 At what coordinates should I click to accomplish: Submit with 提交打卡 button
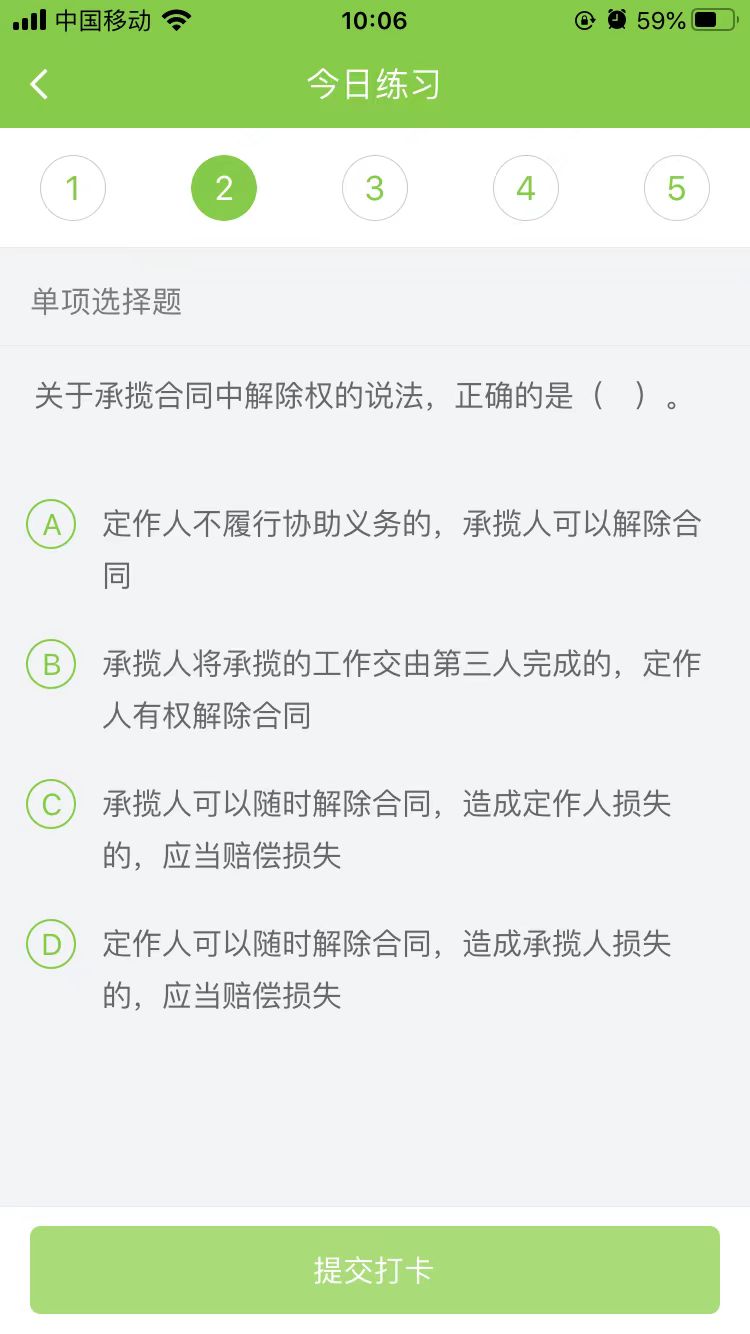[375, 1270]
